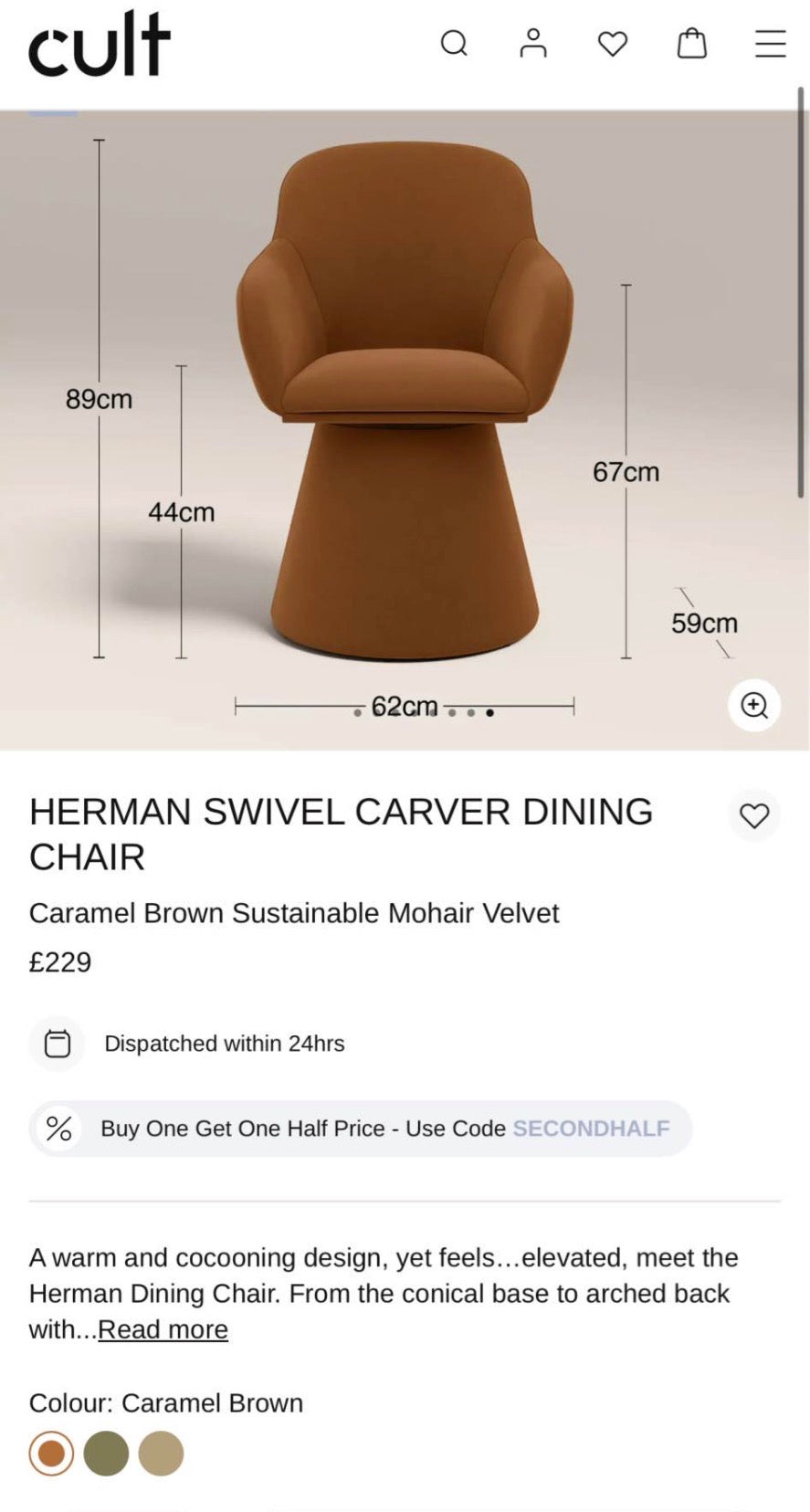Screen dimensions: 810x1512
Task: Open the search icon in the header
Action: tap(454, 44)
